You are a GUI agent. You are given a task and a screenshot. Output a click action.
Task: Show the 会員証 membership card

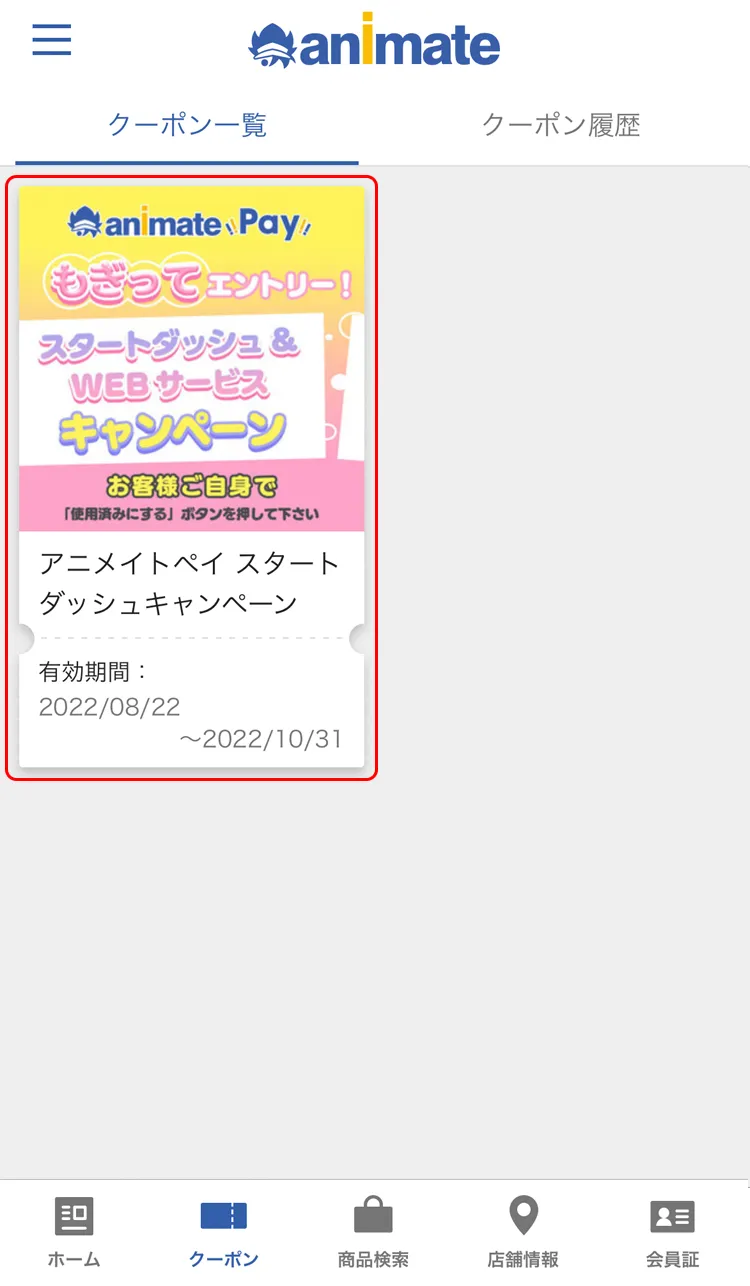click(x=672, y=1231)
